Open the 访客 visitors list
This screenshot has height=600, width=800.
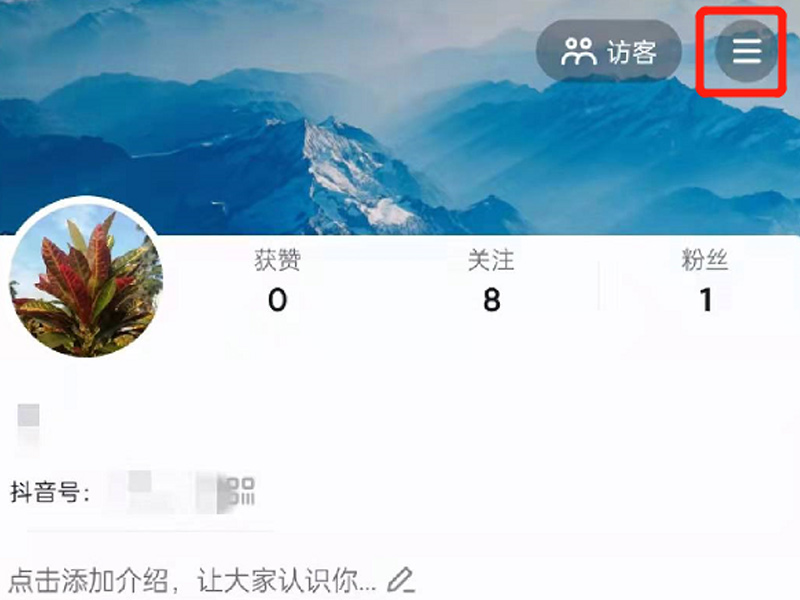609,52
